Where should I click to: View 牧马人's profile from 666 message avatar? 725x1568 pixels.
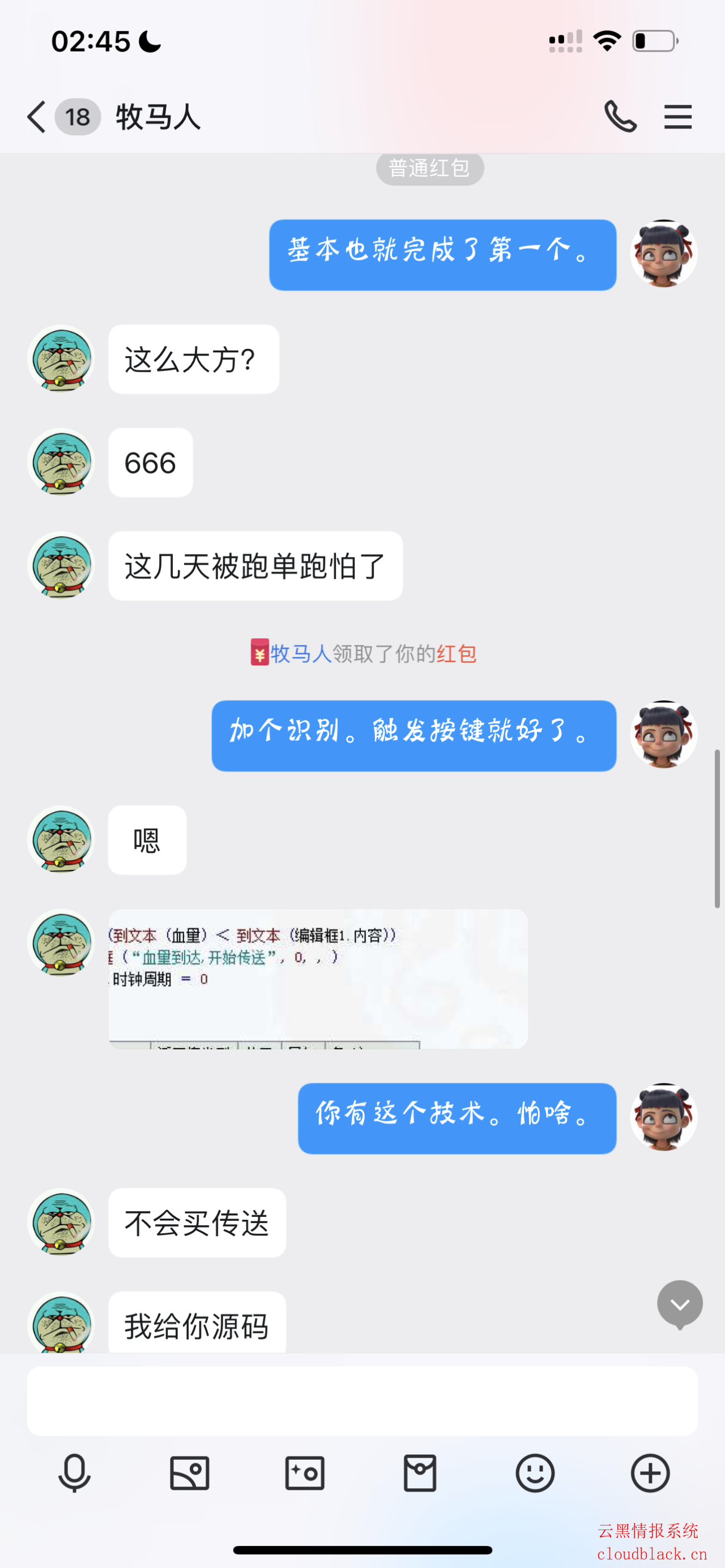point(61,462)
